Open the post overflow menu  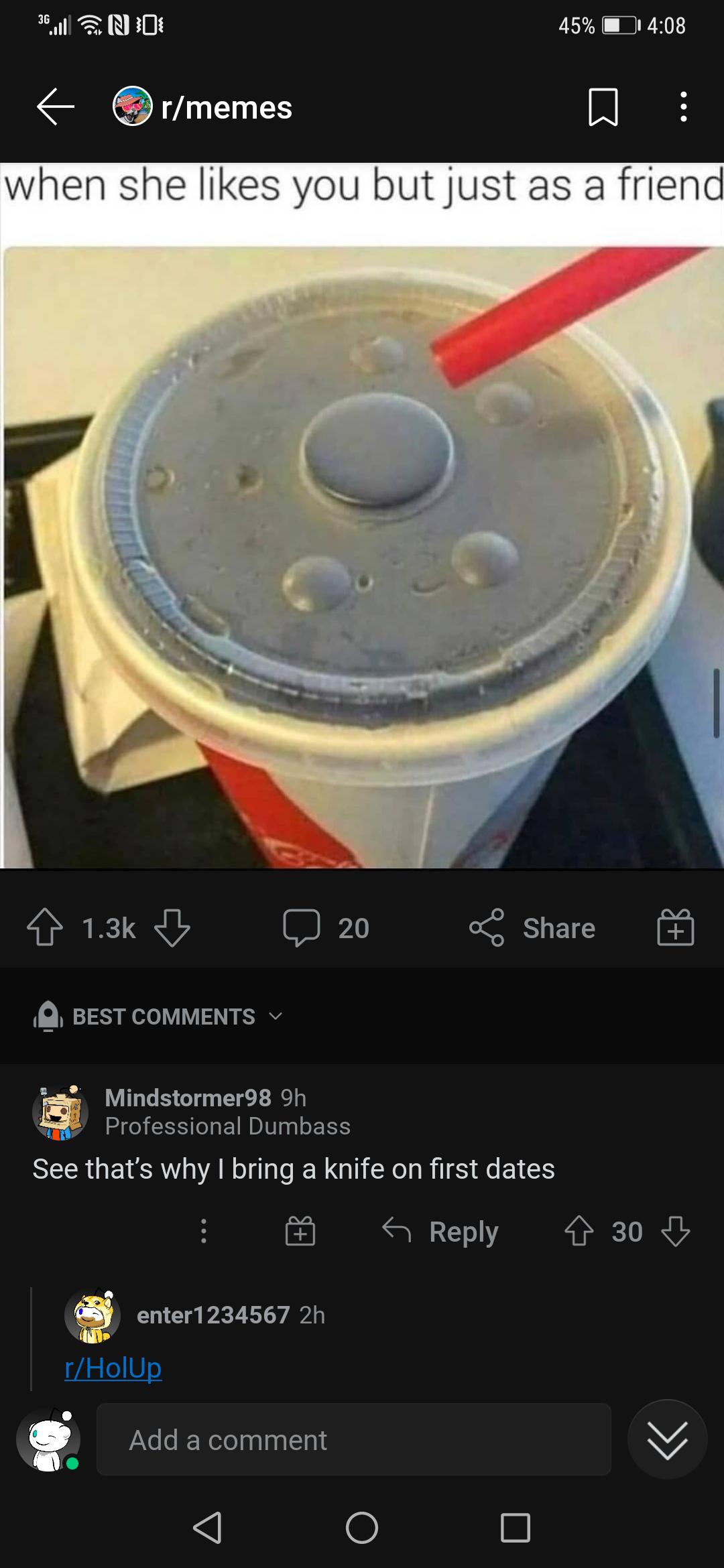pyautogui.click(x=682, y=107)
